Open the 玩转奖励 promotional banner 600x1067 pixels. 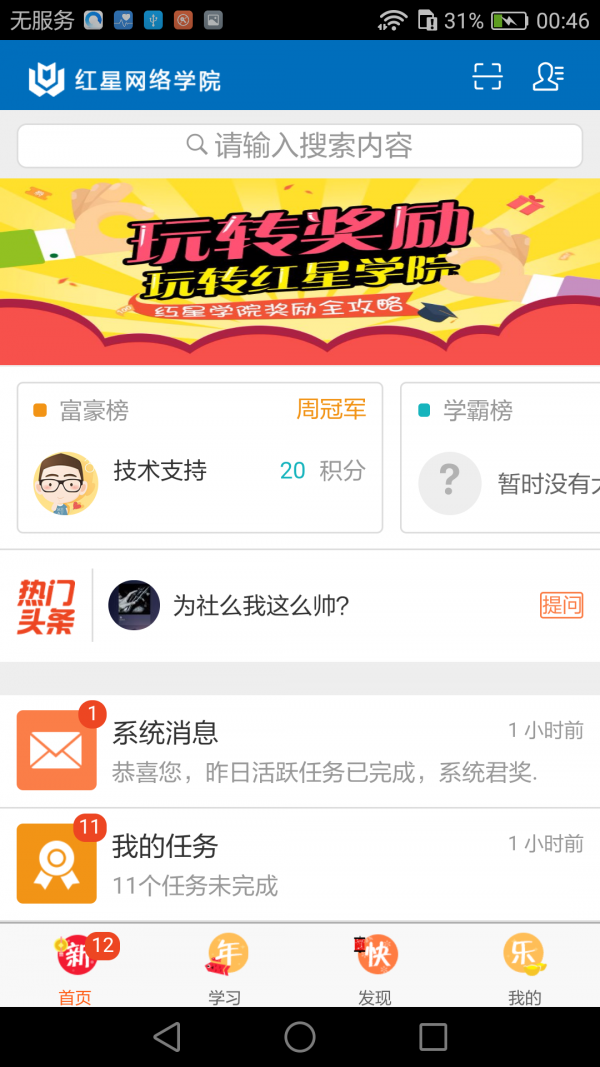click(300, 271)
